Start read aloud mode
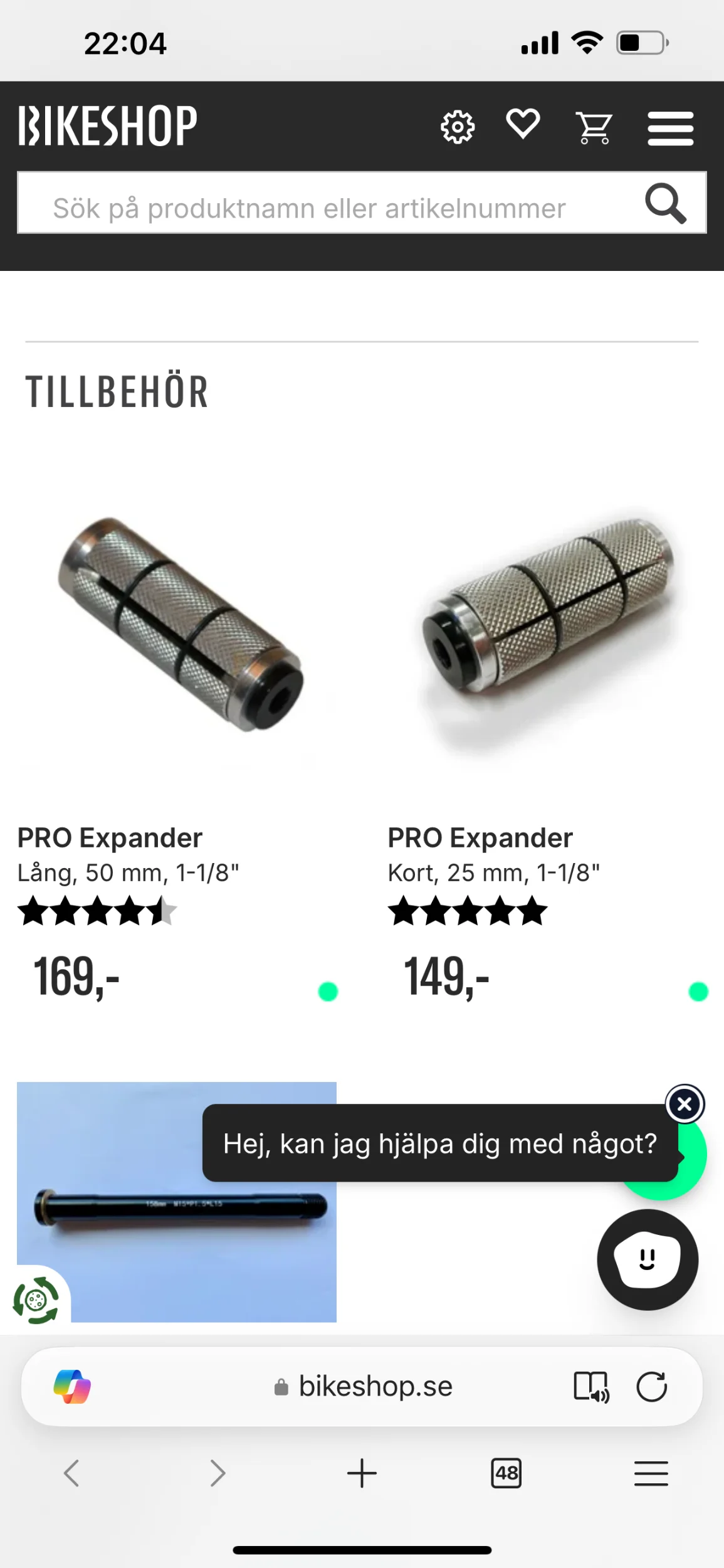This screenshot has height=1568, width=724. (591, 1387)
